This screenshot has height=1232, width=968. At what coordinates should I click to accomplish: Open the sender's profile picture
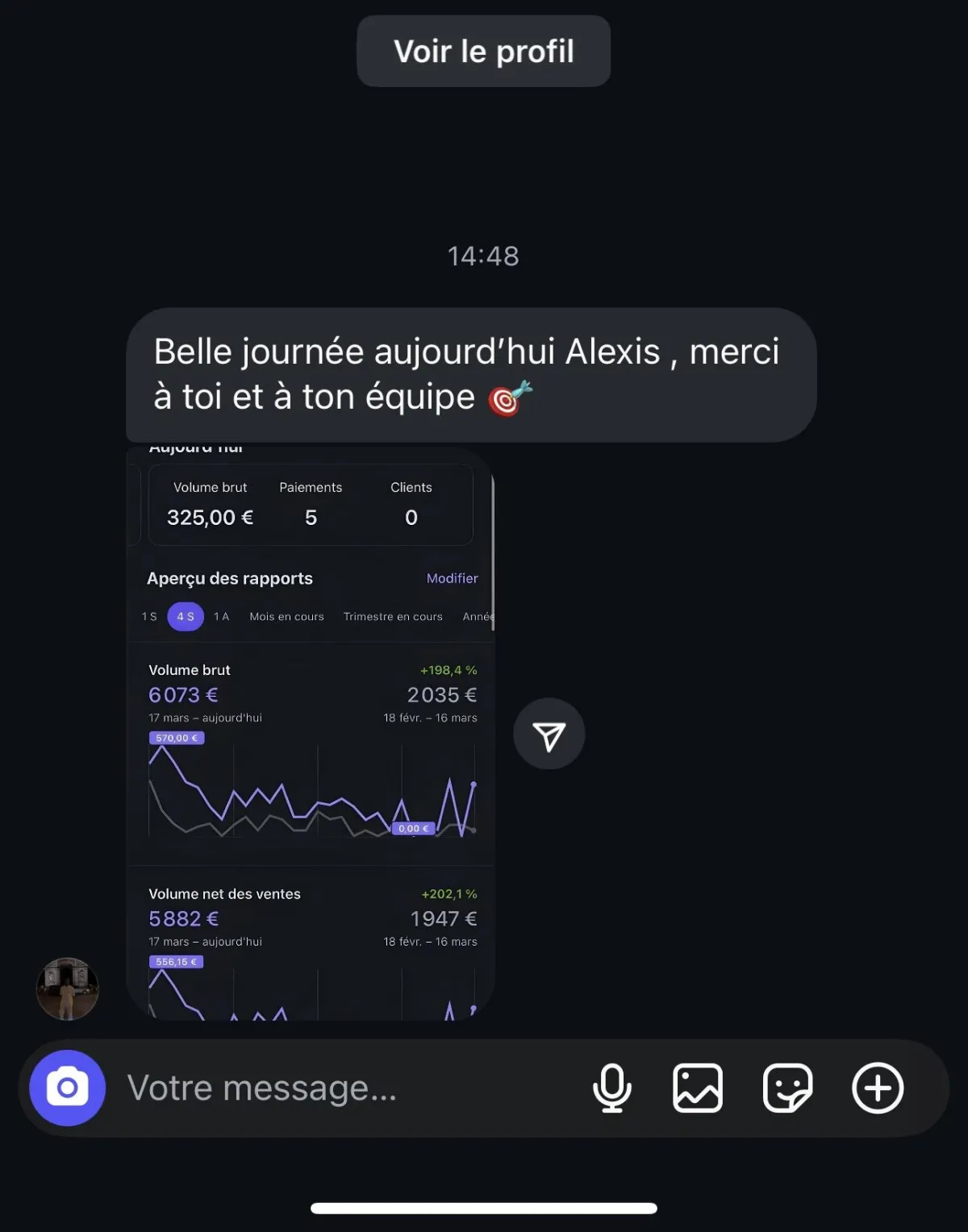[68, 989]
